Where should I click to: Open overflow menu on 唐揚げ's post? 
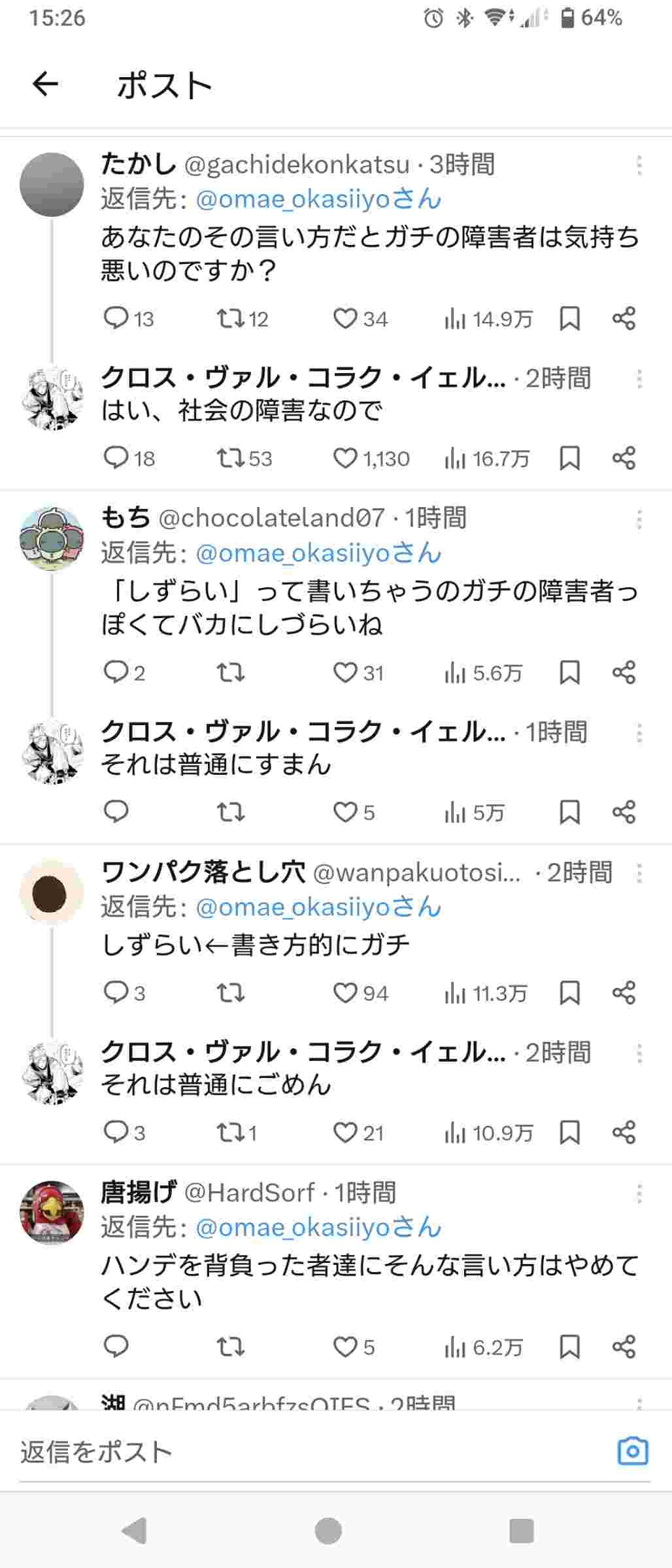tap(639, 1194)
